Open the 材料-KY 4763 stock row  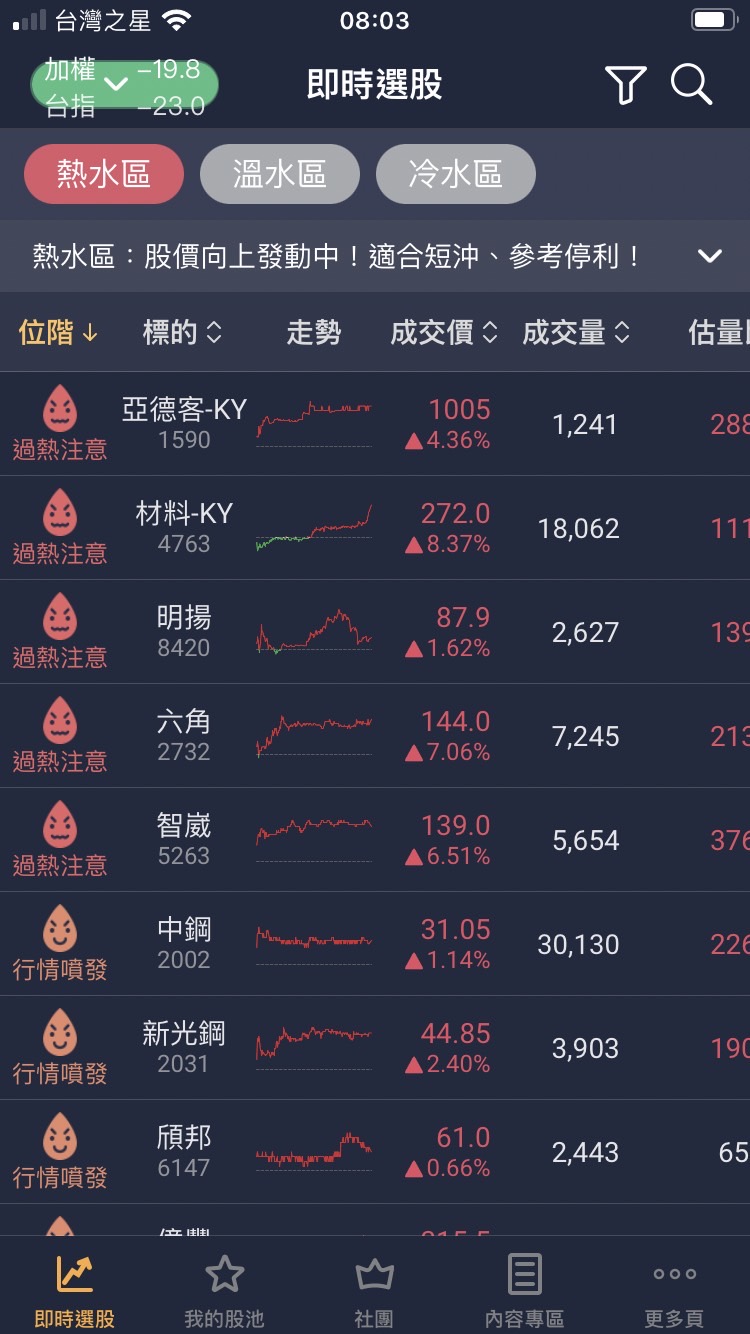click(x=375, y=528)
